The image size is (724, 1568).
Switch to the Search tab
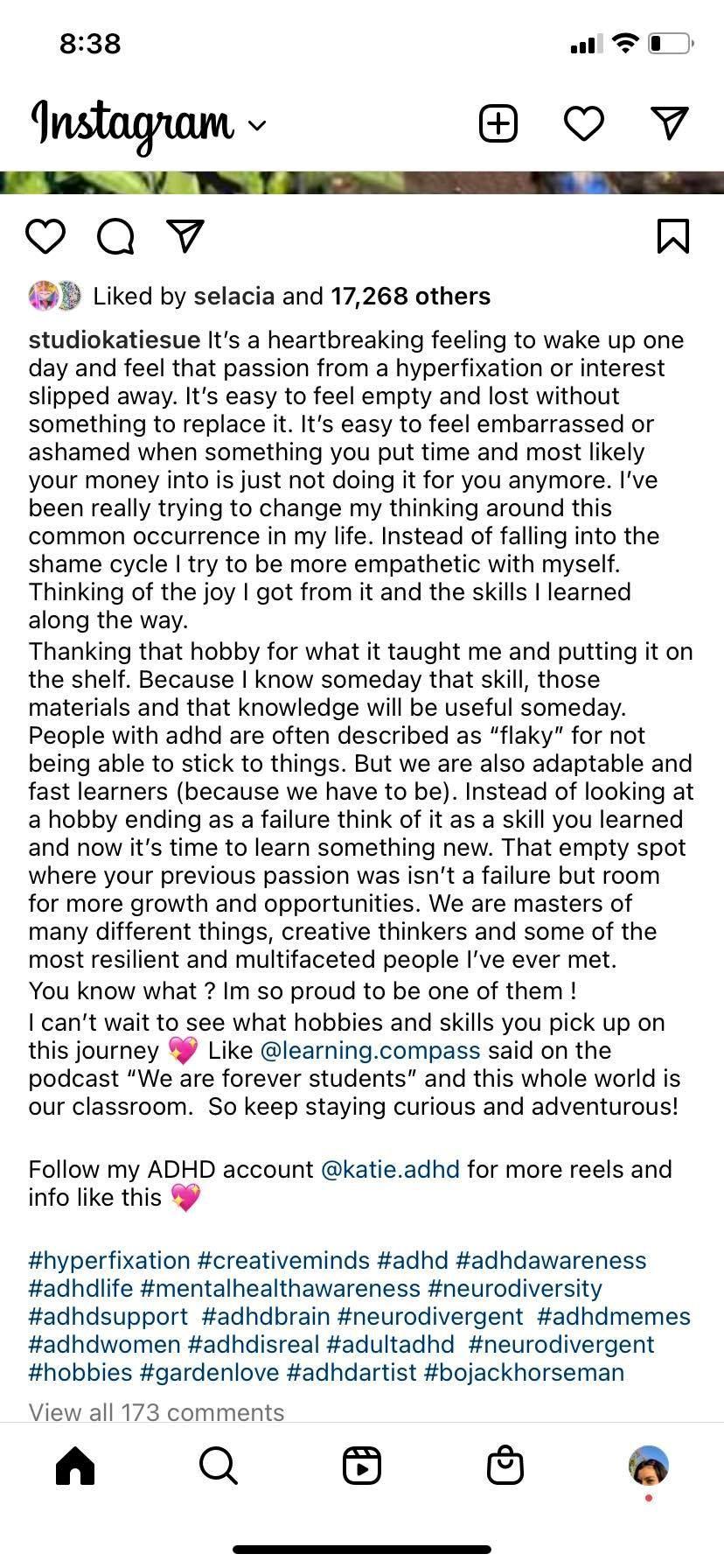(218, 1465)
